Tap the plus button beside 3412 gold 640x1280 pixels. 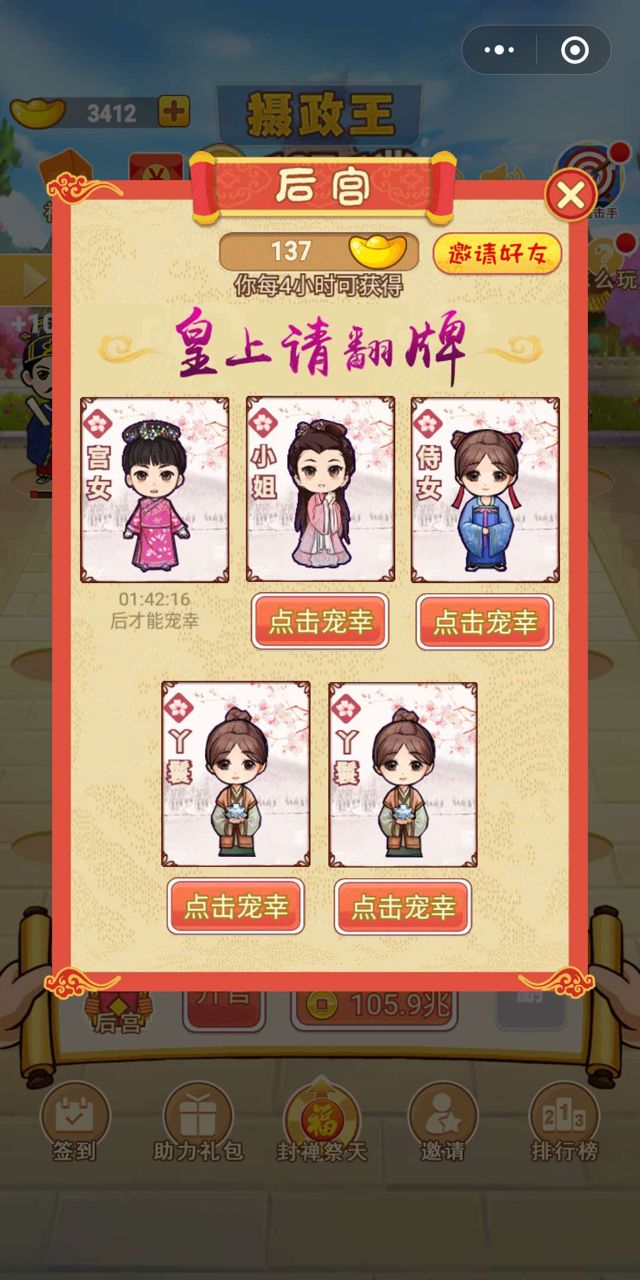(x=174, y=111)
